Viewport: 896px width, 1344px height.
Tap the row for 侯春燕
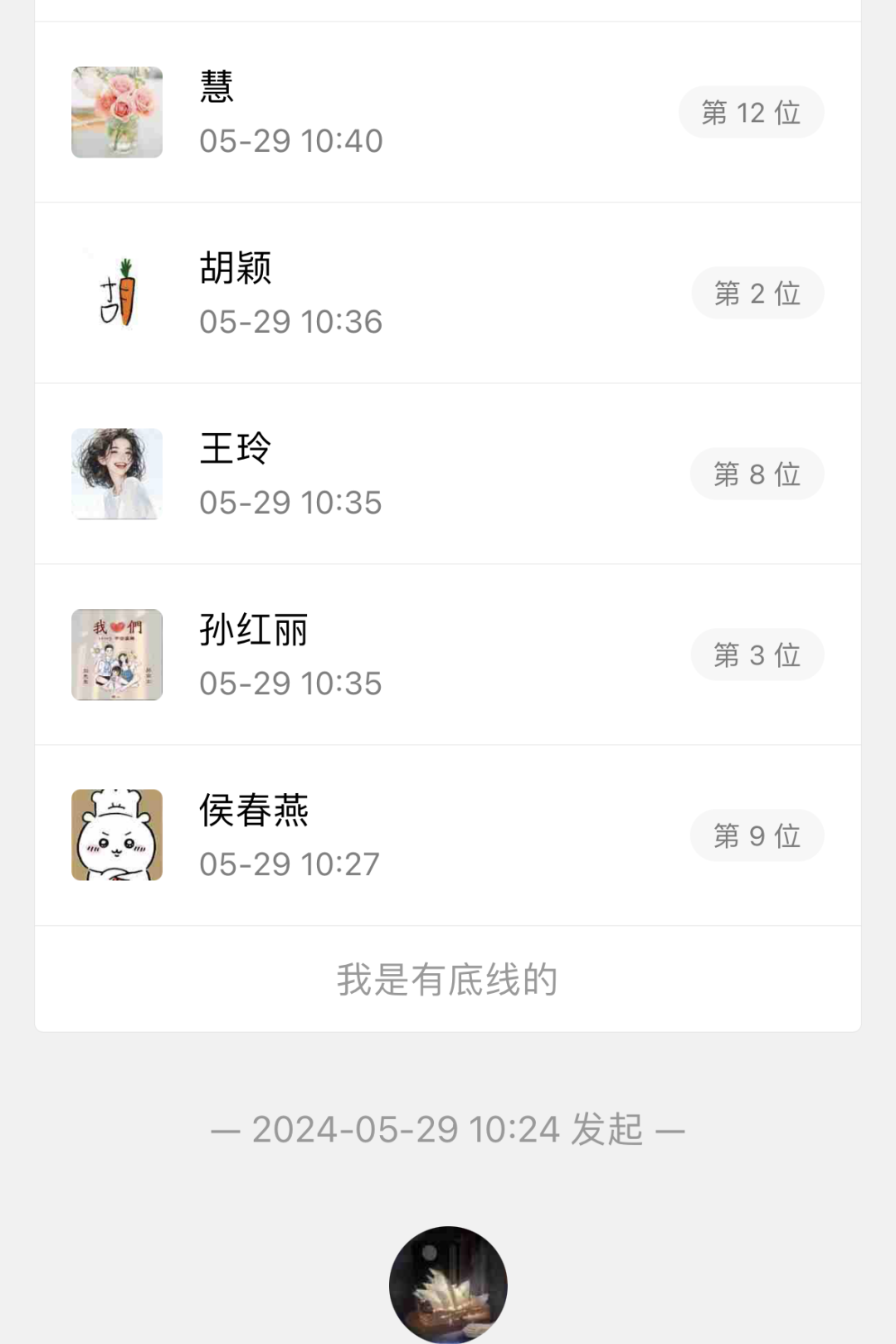tap(448, 836)
